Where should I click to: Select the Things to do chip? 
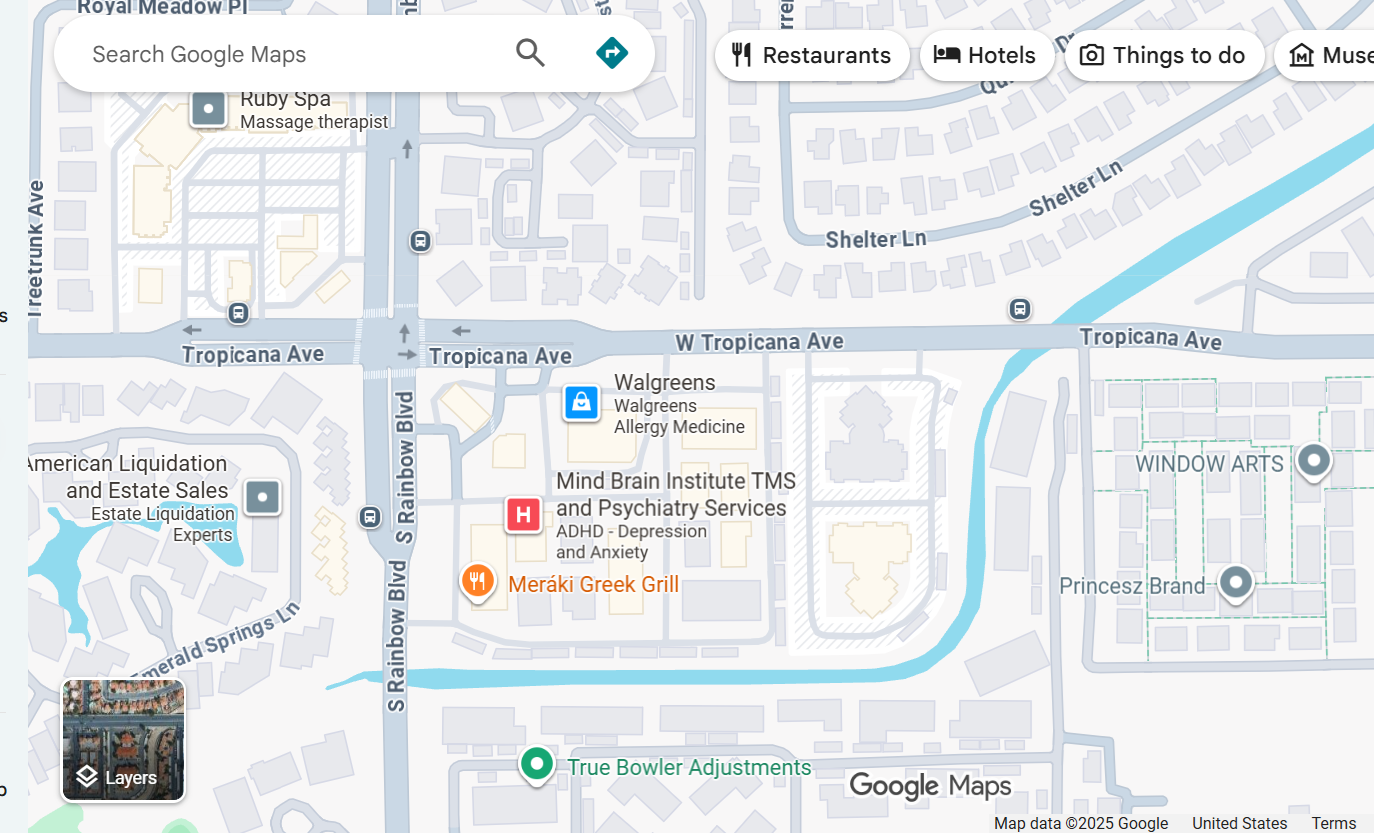1164,55
